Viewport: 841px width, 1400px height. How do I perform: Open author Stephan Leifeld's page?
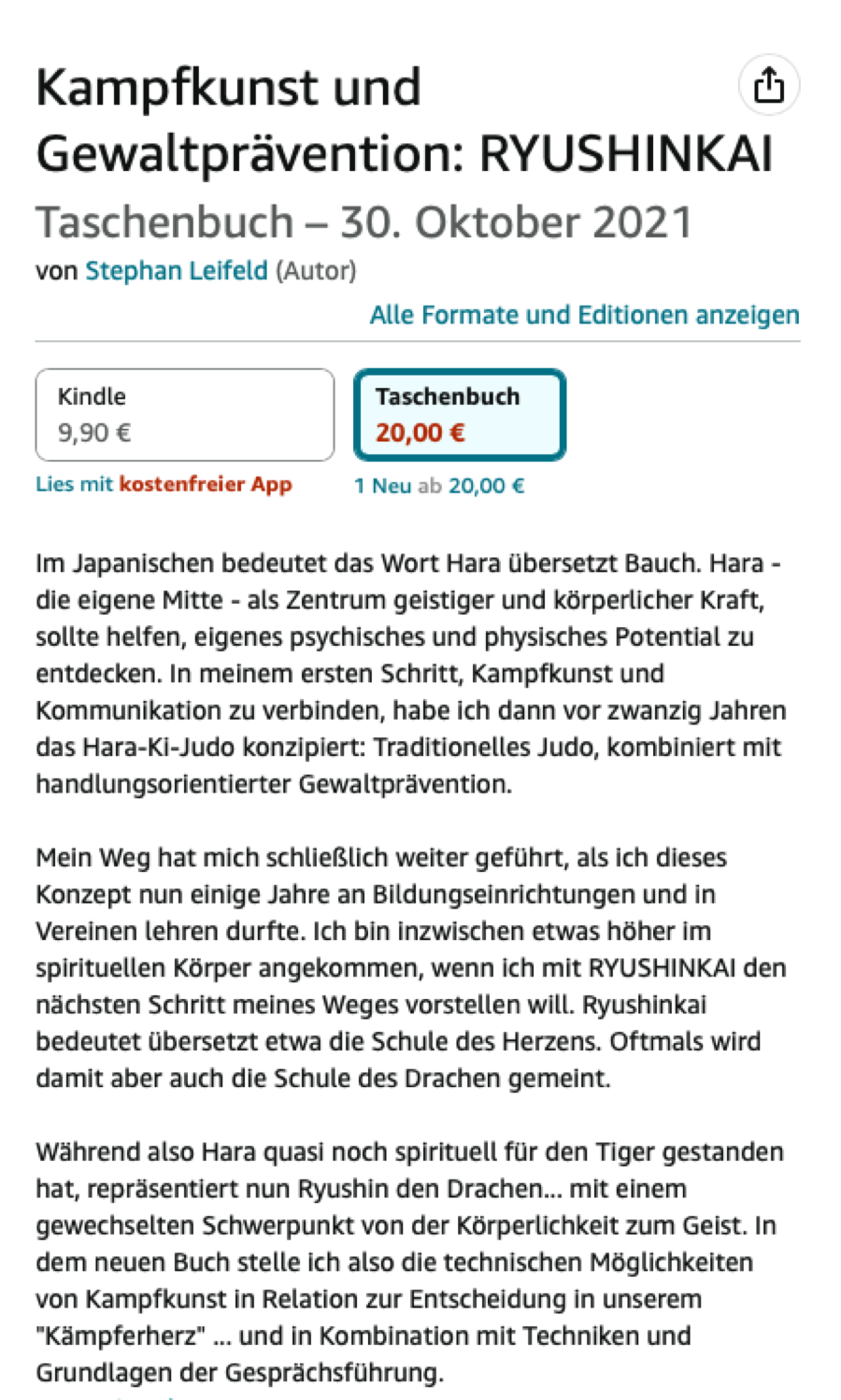click(176, 271)
